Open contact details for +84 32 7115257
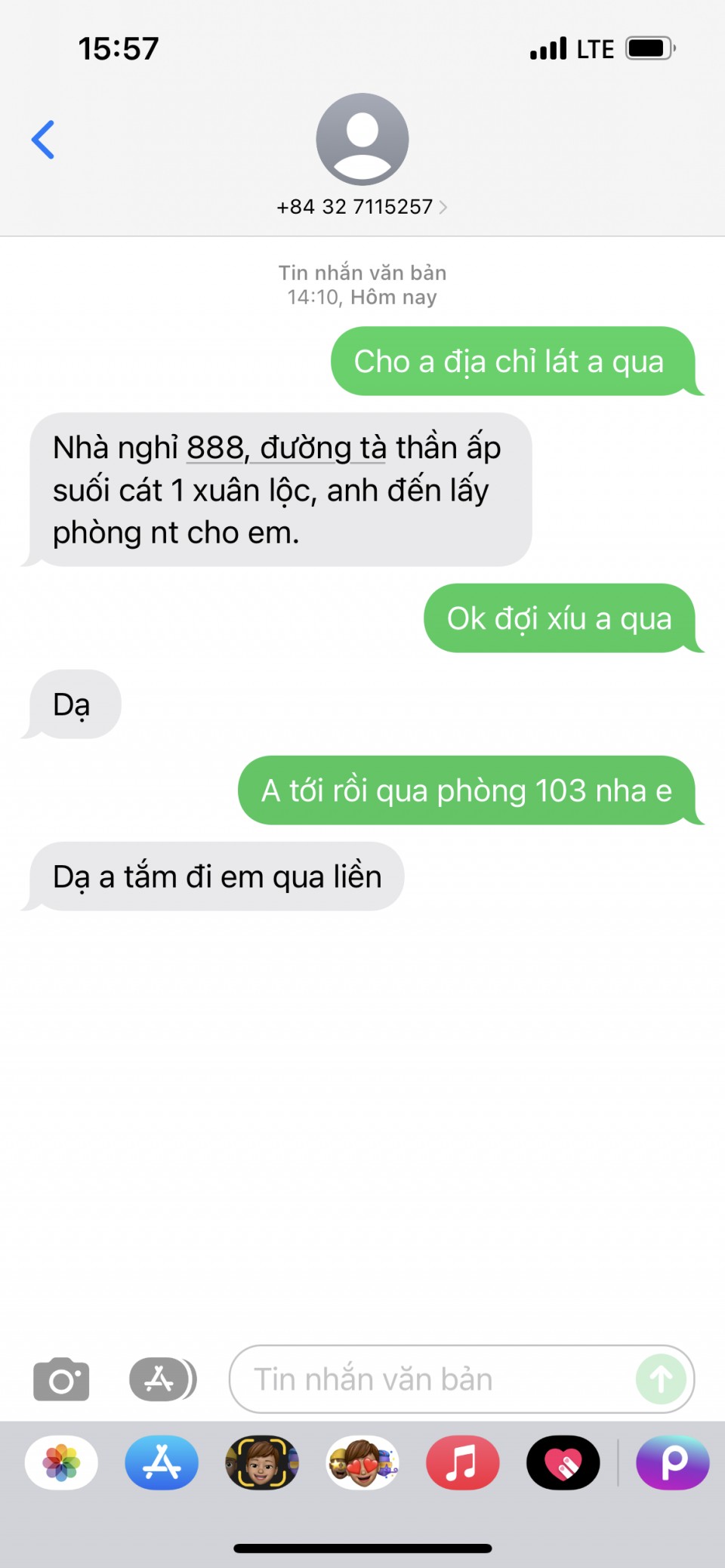 pyautogui.click(x=362, y=206)
